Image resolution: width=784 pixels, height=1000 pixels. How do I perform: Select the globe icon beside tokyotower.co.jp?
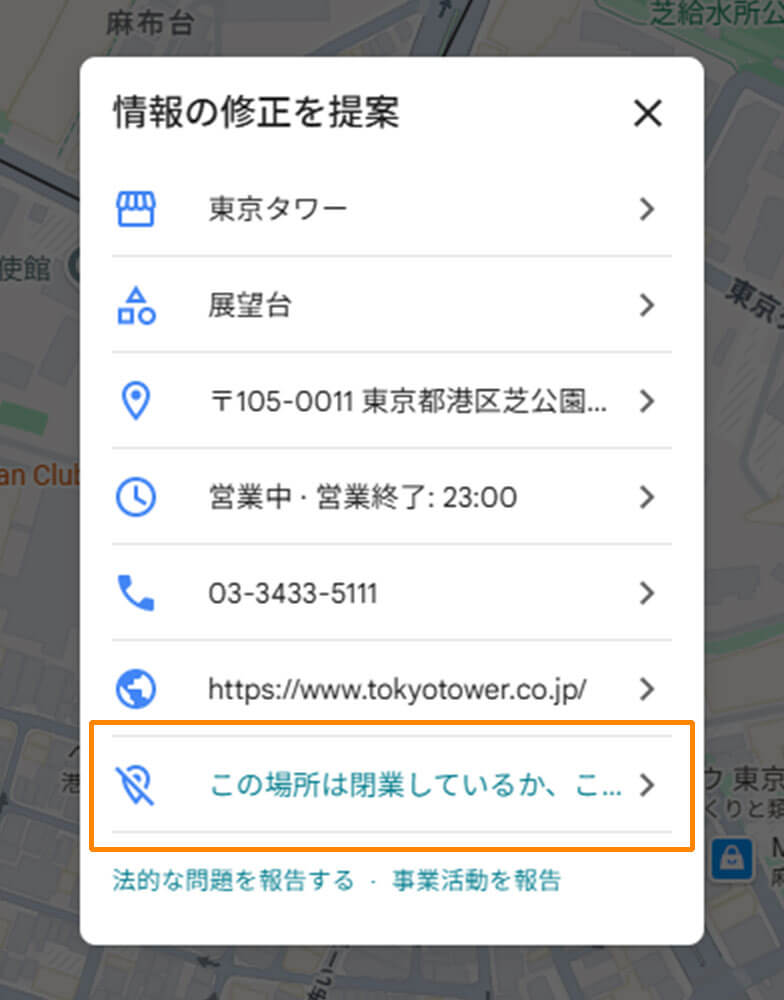[137, 688]
